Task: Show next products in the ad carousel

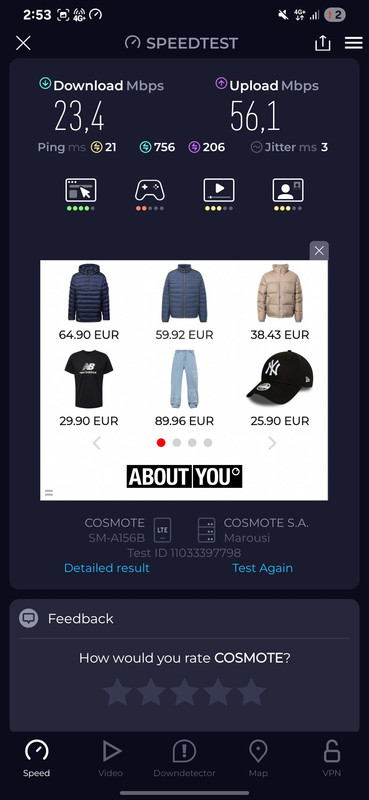Action: [x=272, y=443]
